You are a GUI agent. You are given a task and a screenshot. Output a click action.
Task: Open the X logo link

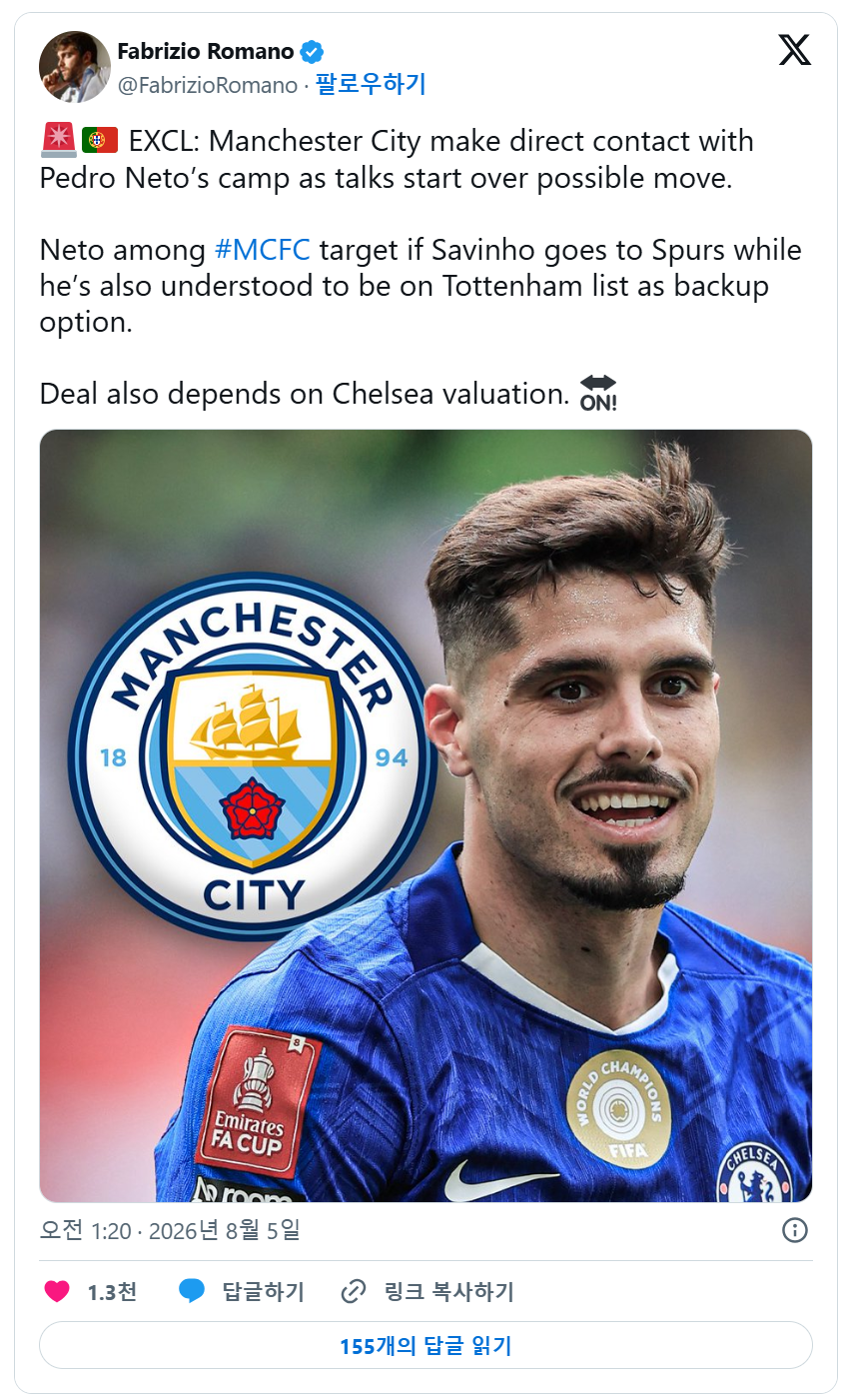[x=795, y=50]
